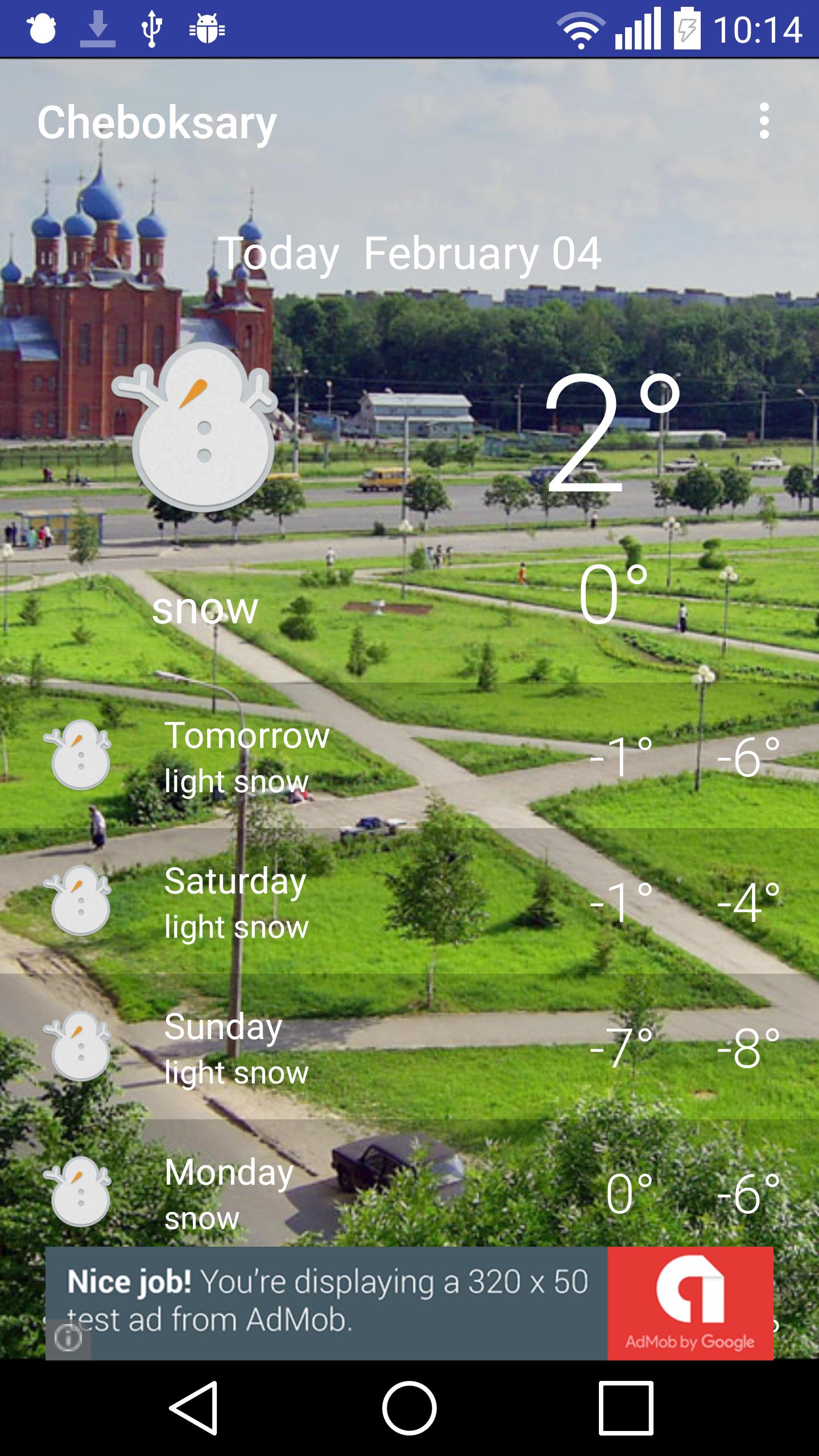Open the overflow menu
Screen dimensions: 819x1456
pos(764,121)
